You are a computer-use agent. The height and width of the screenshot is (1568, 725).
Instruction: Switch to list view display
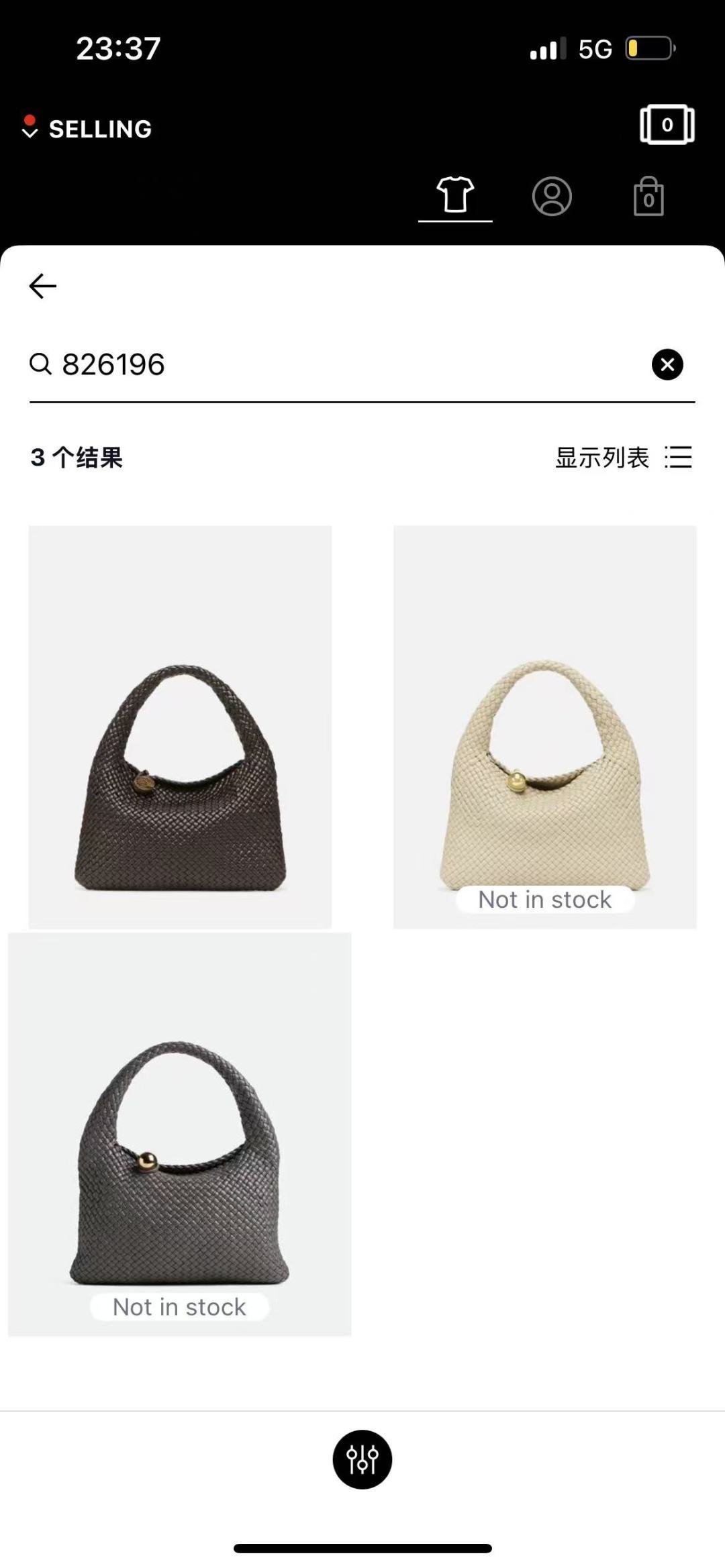pyautogui.click(x=624, y=458)
